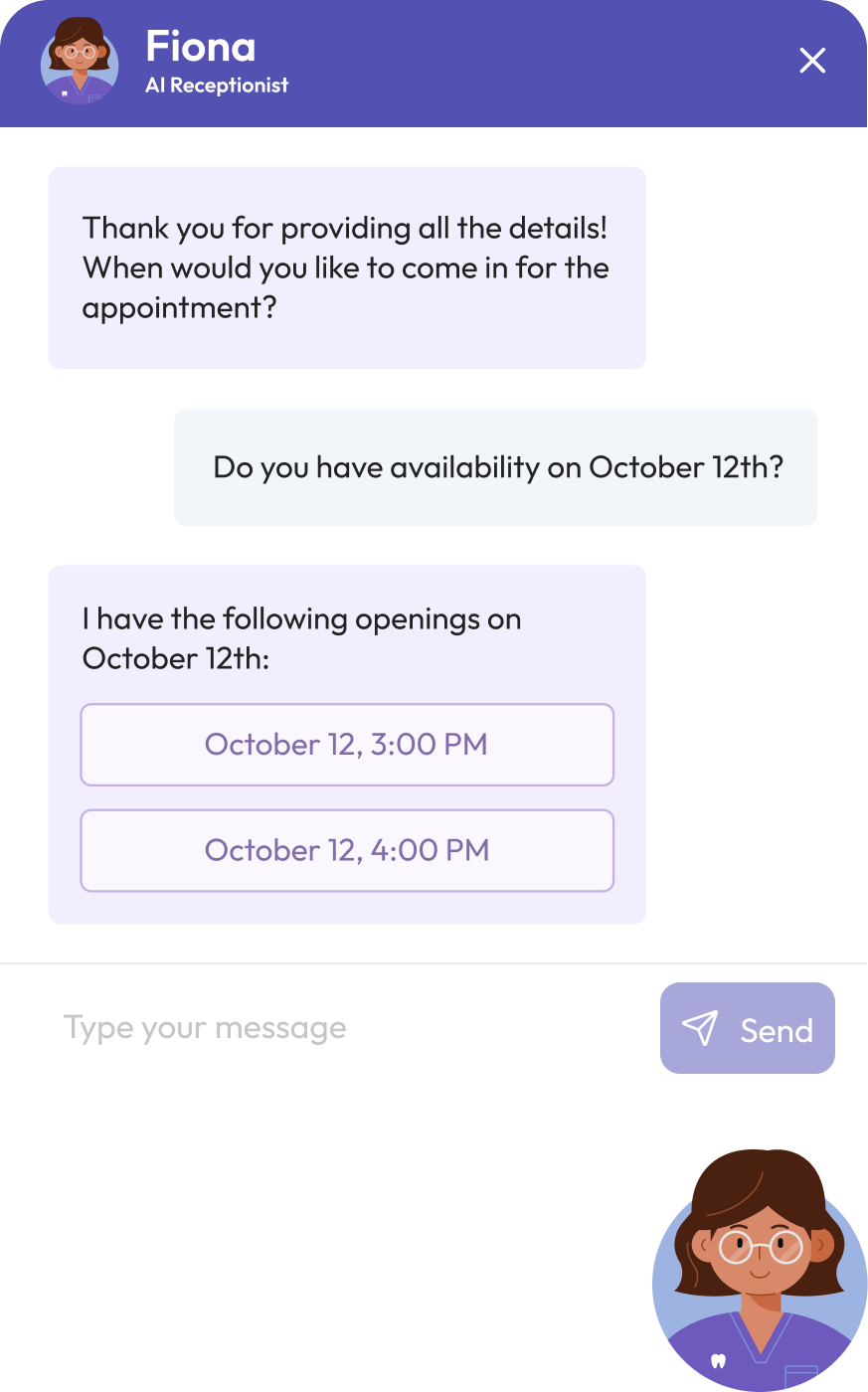
Task: Choose the October 12, 4:00 PM opening
Action: point(347,851)
